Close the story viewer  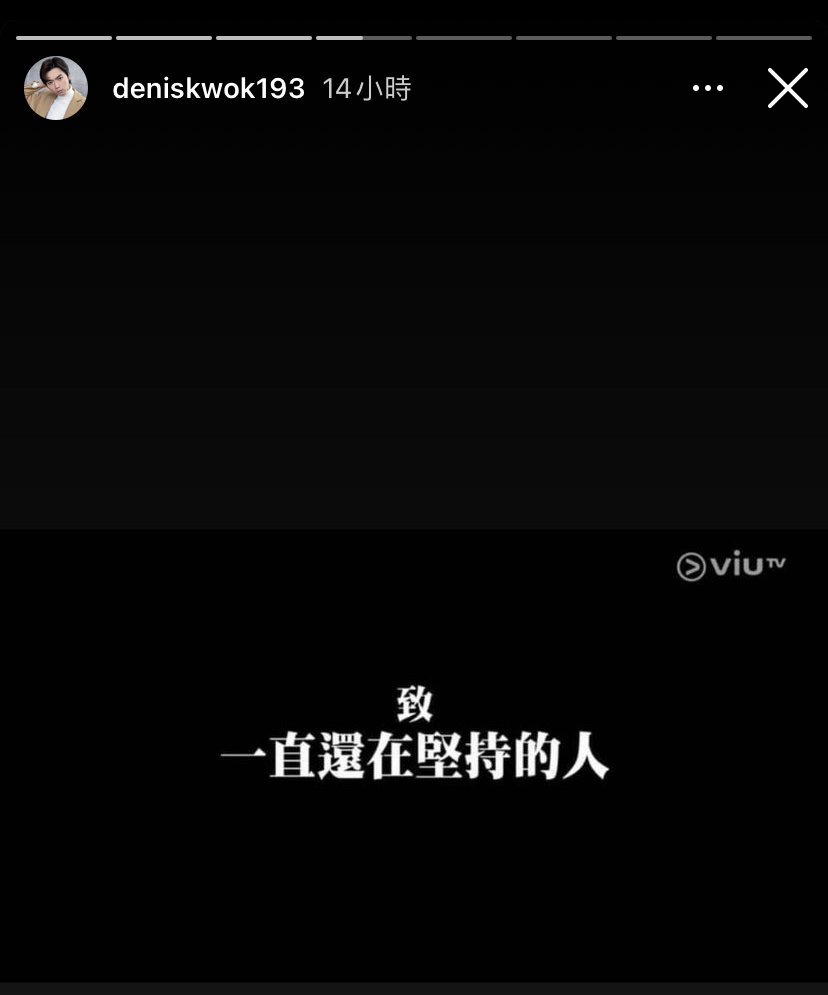(787, 88)
